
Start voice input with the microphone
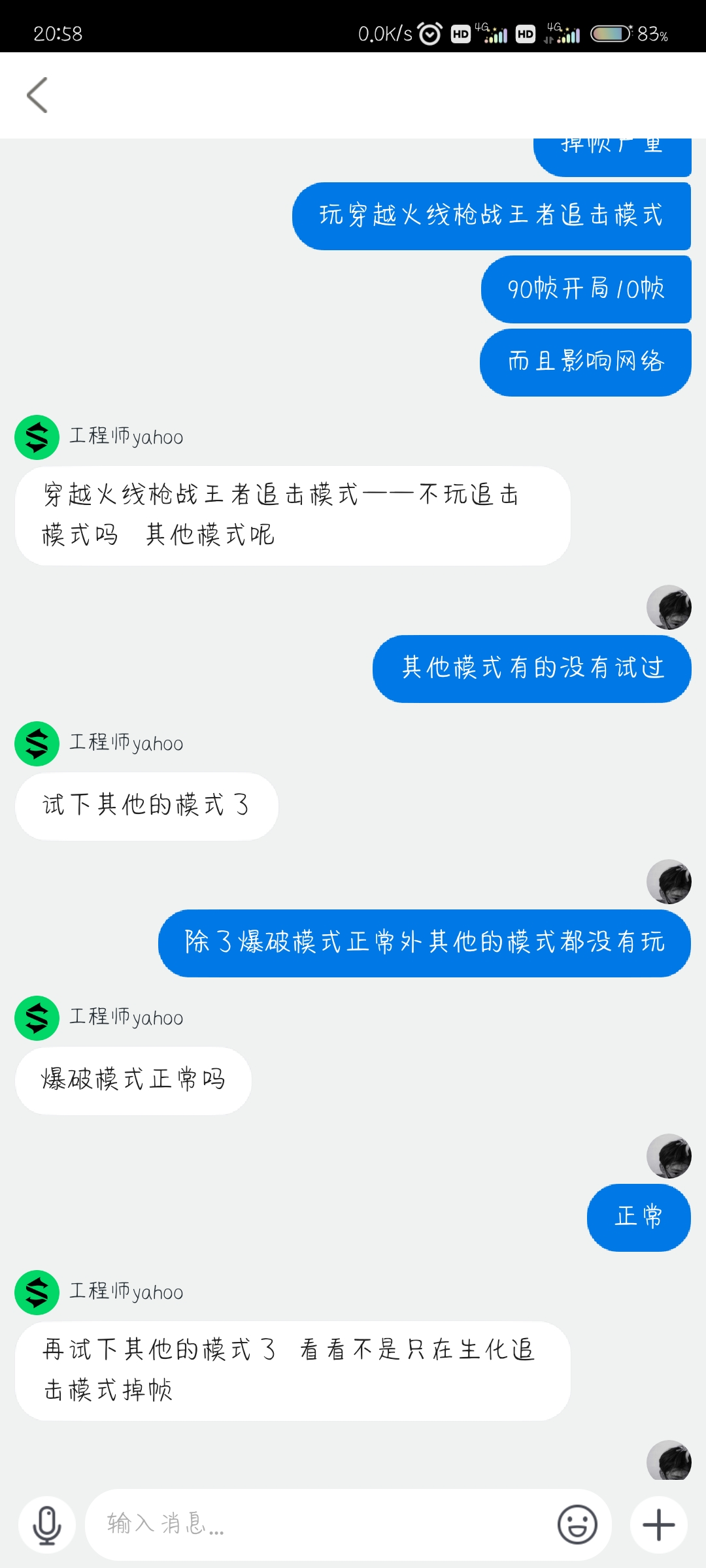pyautogui.click(x=47, y=1525)
